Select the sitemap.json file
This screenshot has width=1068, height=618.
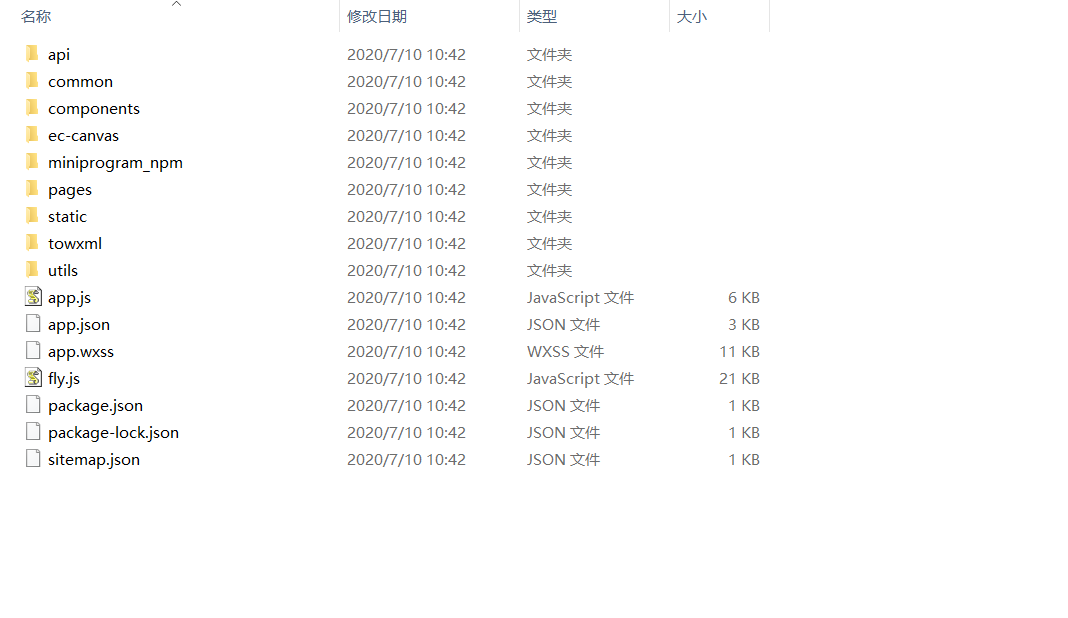(93, 460)
